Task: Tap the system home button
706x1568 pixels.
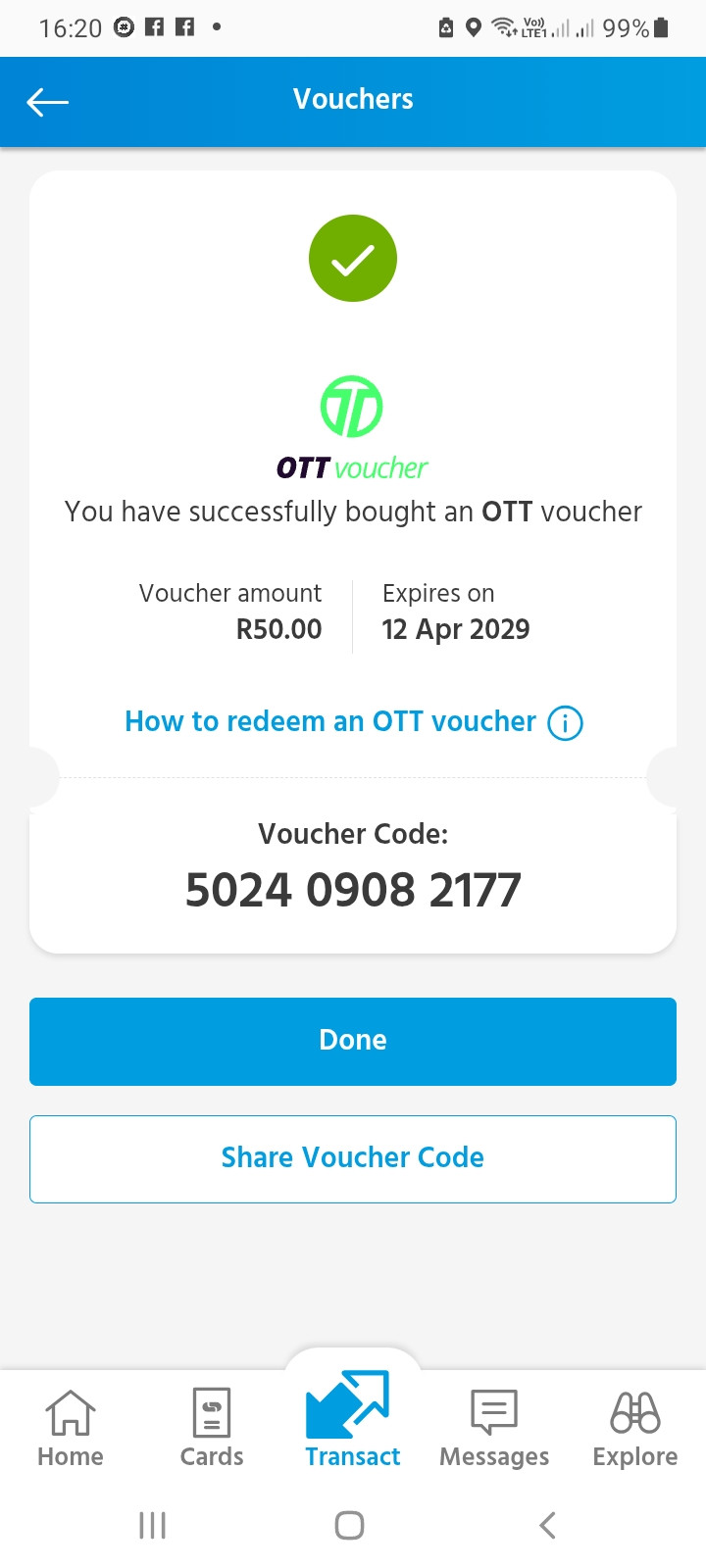Action: point(350,1525)
